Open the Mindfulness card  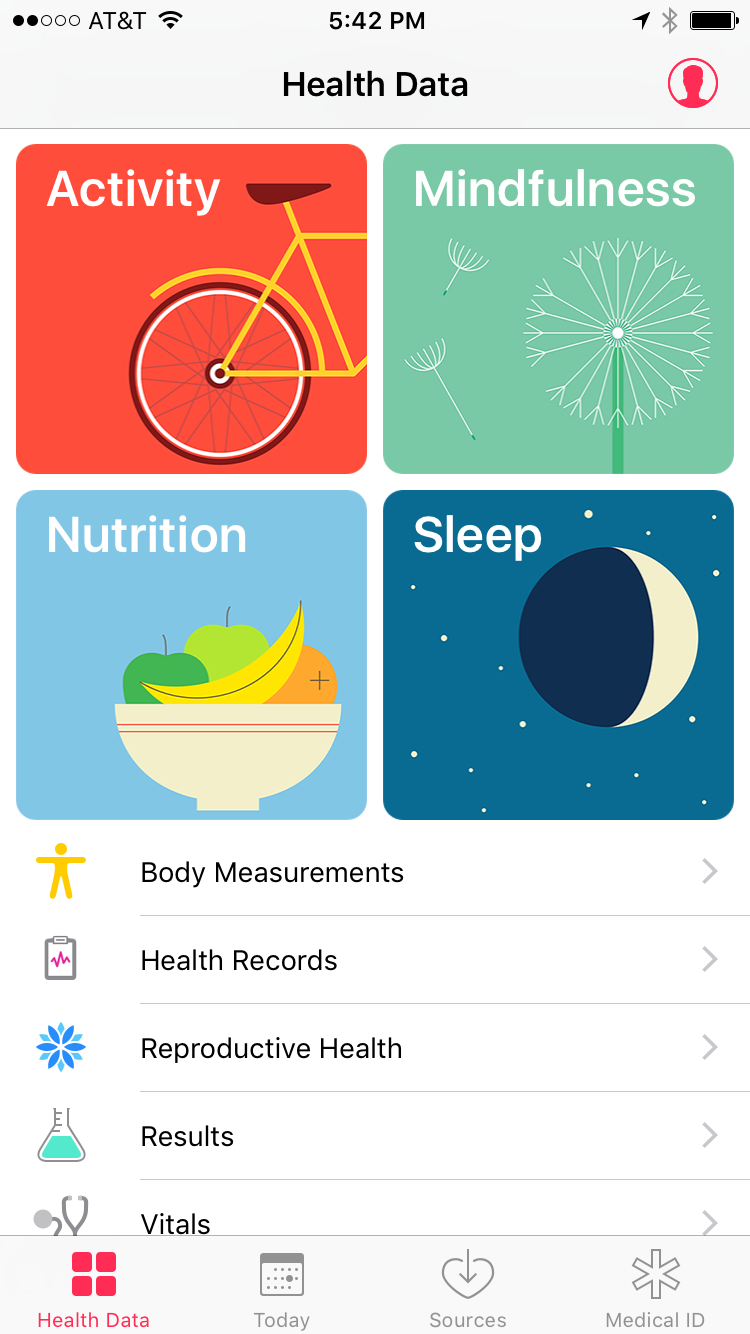(558, 309)
